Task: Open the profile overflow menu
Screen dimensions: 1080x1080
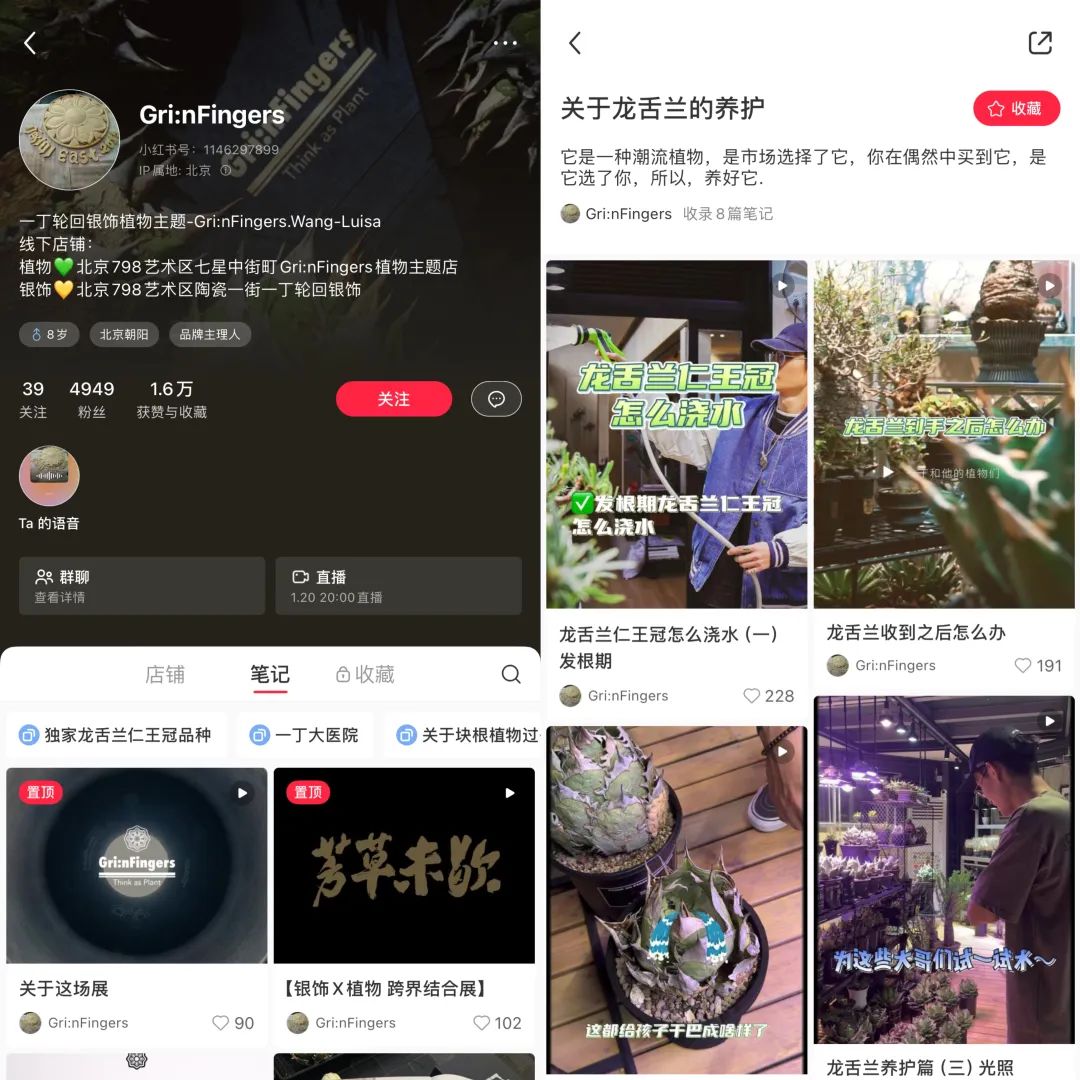Action: point(505,43)
